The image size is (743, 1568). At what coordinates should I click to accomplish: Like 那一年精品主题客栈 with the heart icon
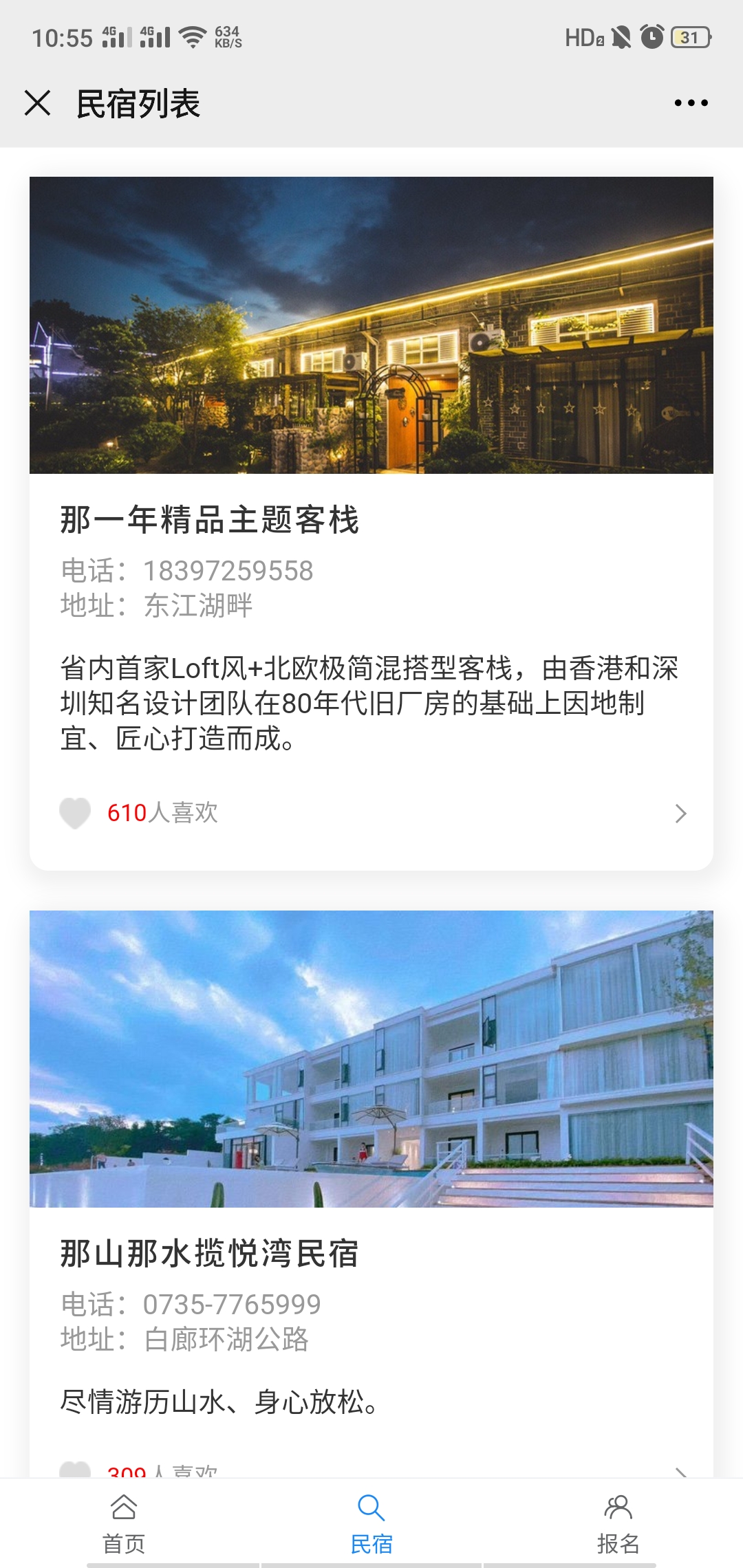pos(75,813)
